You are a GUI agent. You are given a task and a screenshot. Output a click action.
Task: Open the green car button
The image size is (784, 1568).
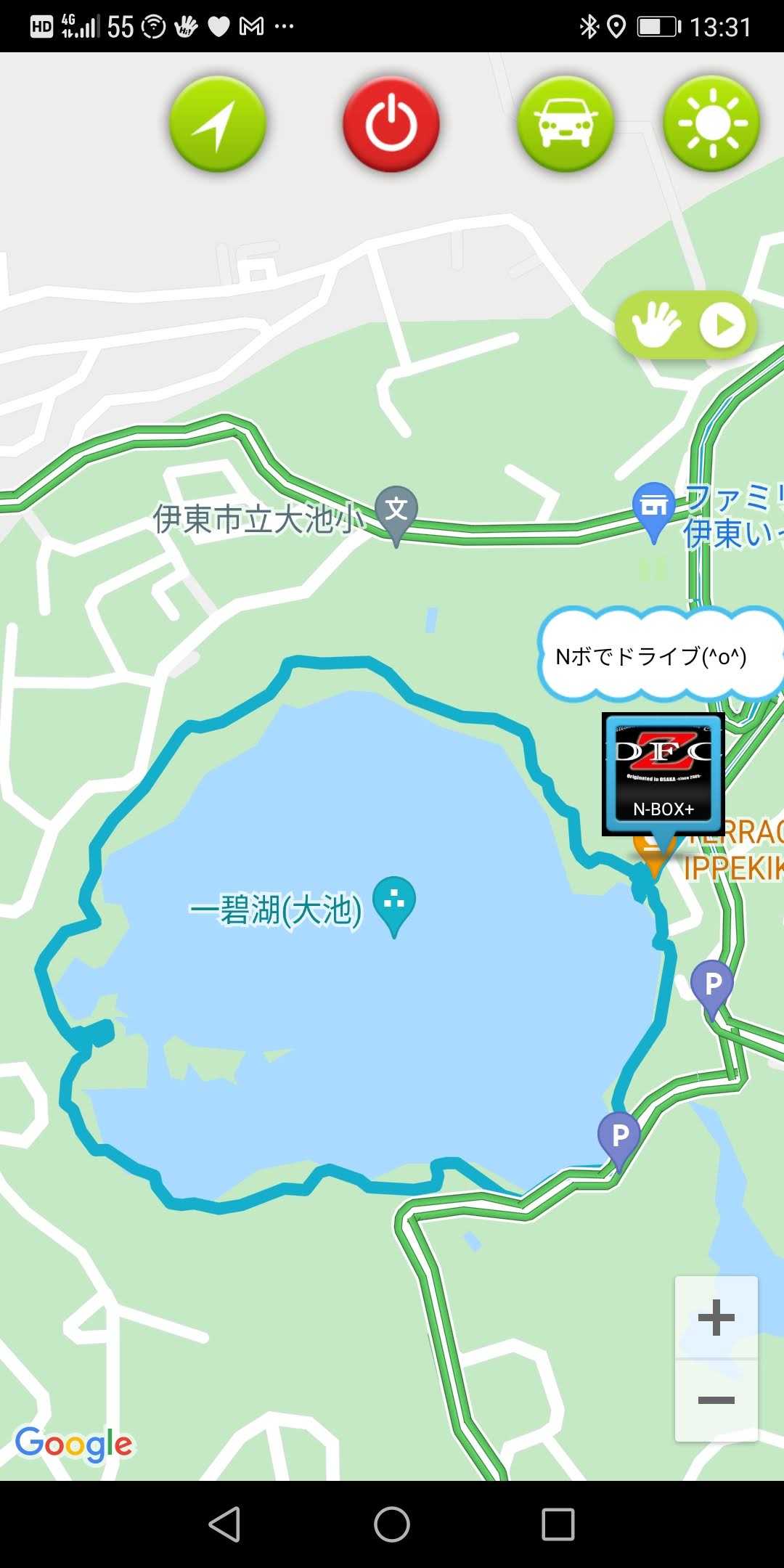(x=565, y=125)
